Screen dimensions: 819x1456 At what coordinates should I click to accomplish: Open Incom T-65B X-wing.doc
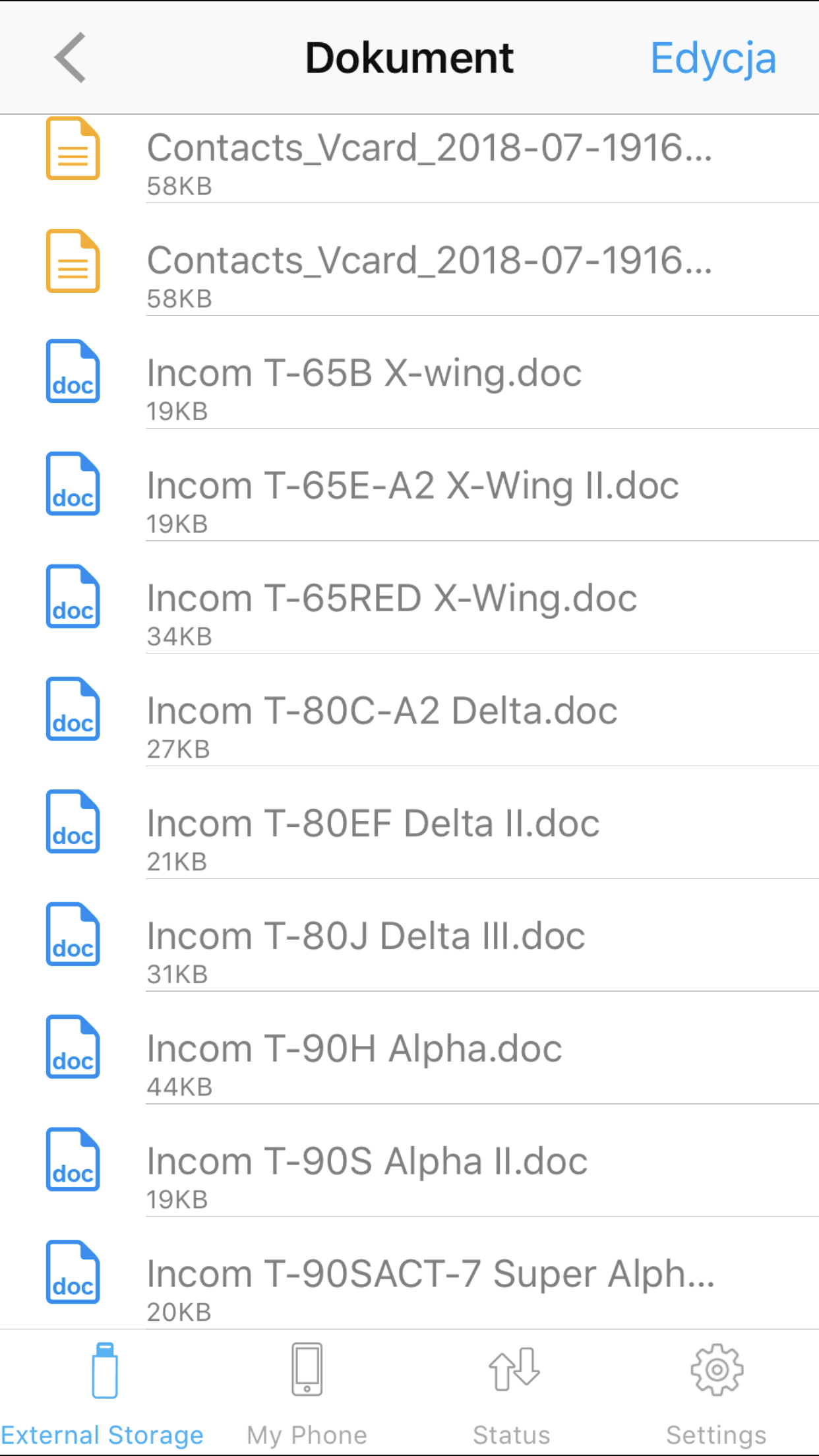coord(409,373)
